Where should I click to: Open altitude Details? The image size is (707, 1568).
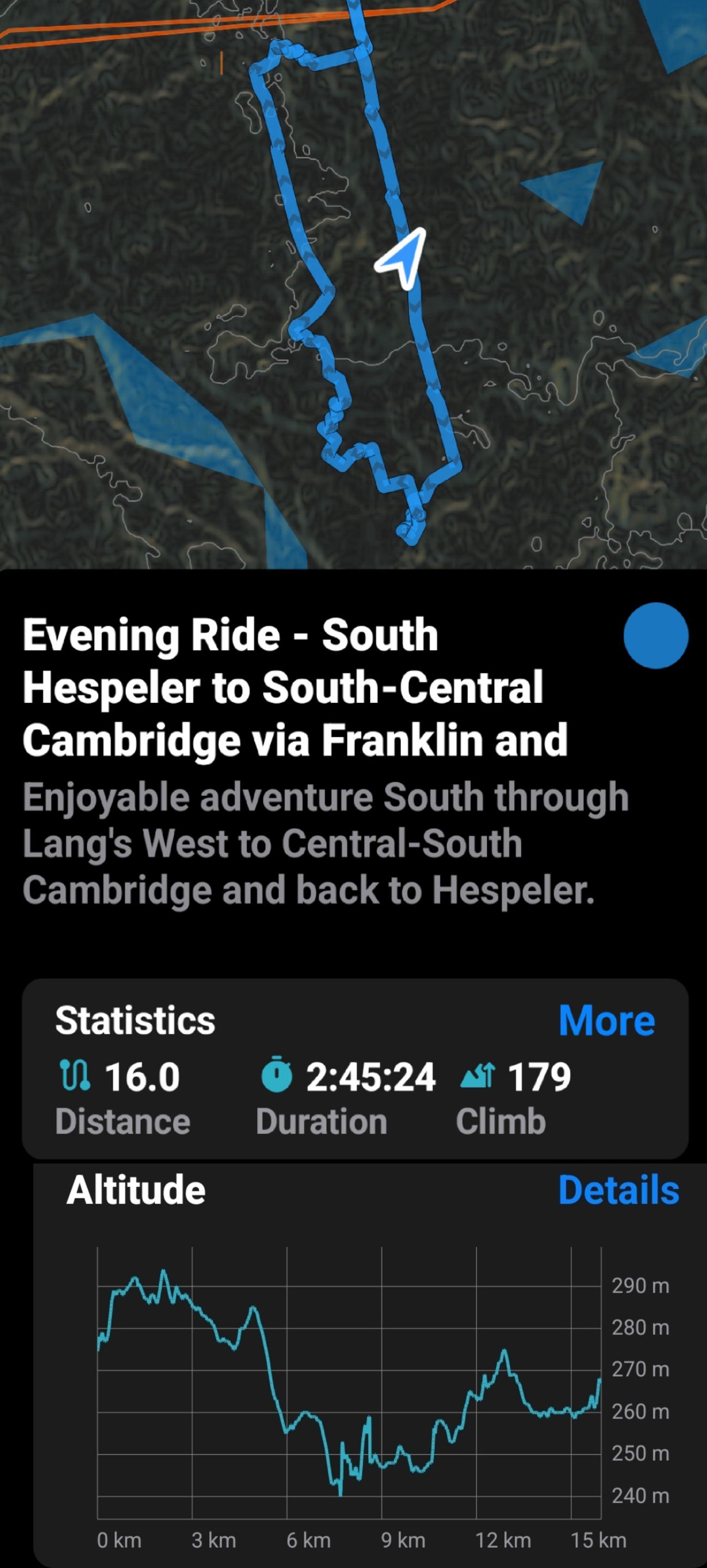(618, 1190)
